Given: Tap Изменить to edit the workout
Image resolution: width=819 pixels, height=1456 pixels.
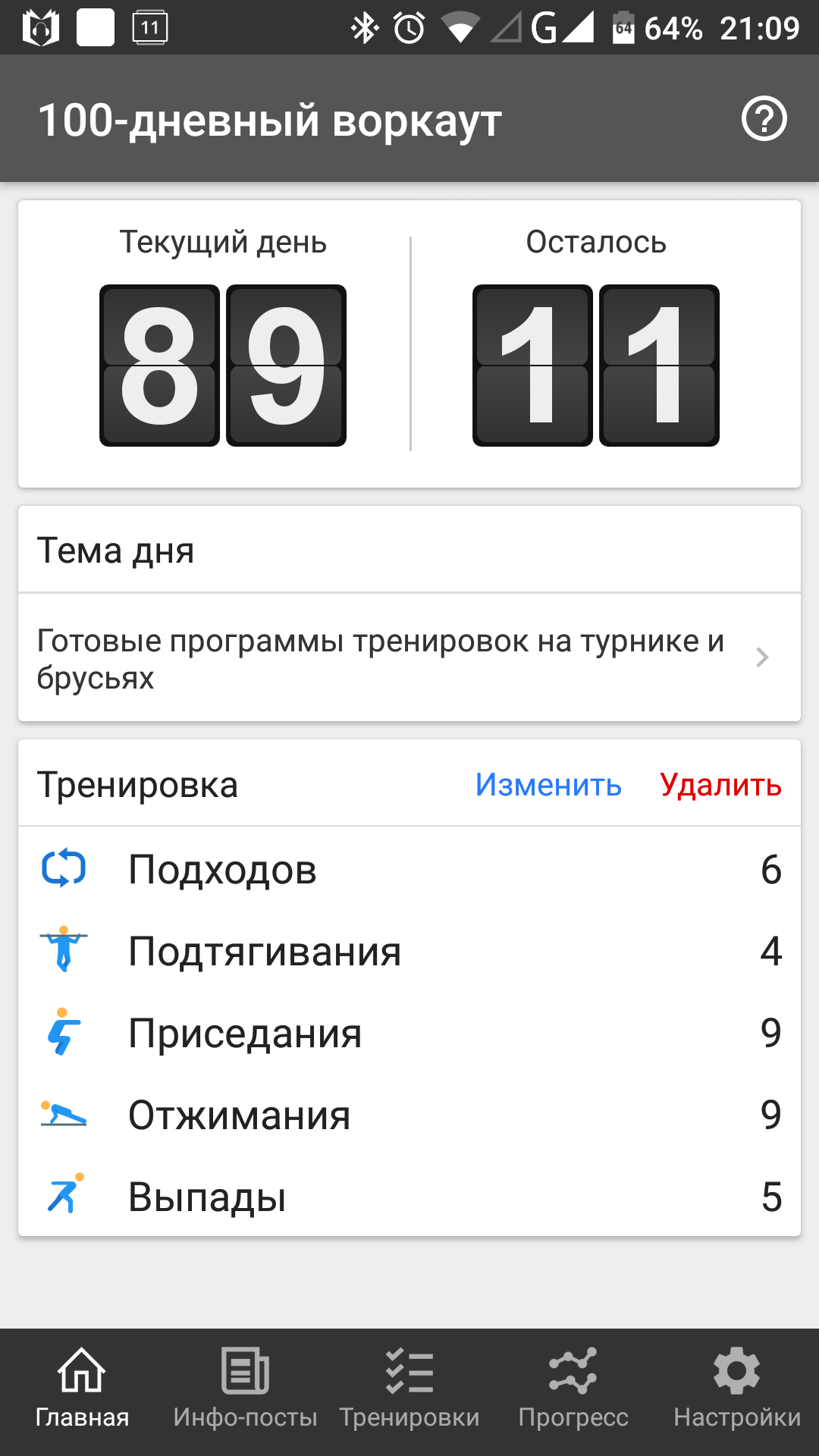Looking at the screenshot, I should pos(548,785).
